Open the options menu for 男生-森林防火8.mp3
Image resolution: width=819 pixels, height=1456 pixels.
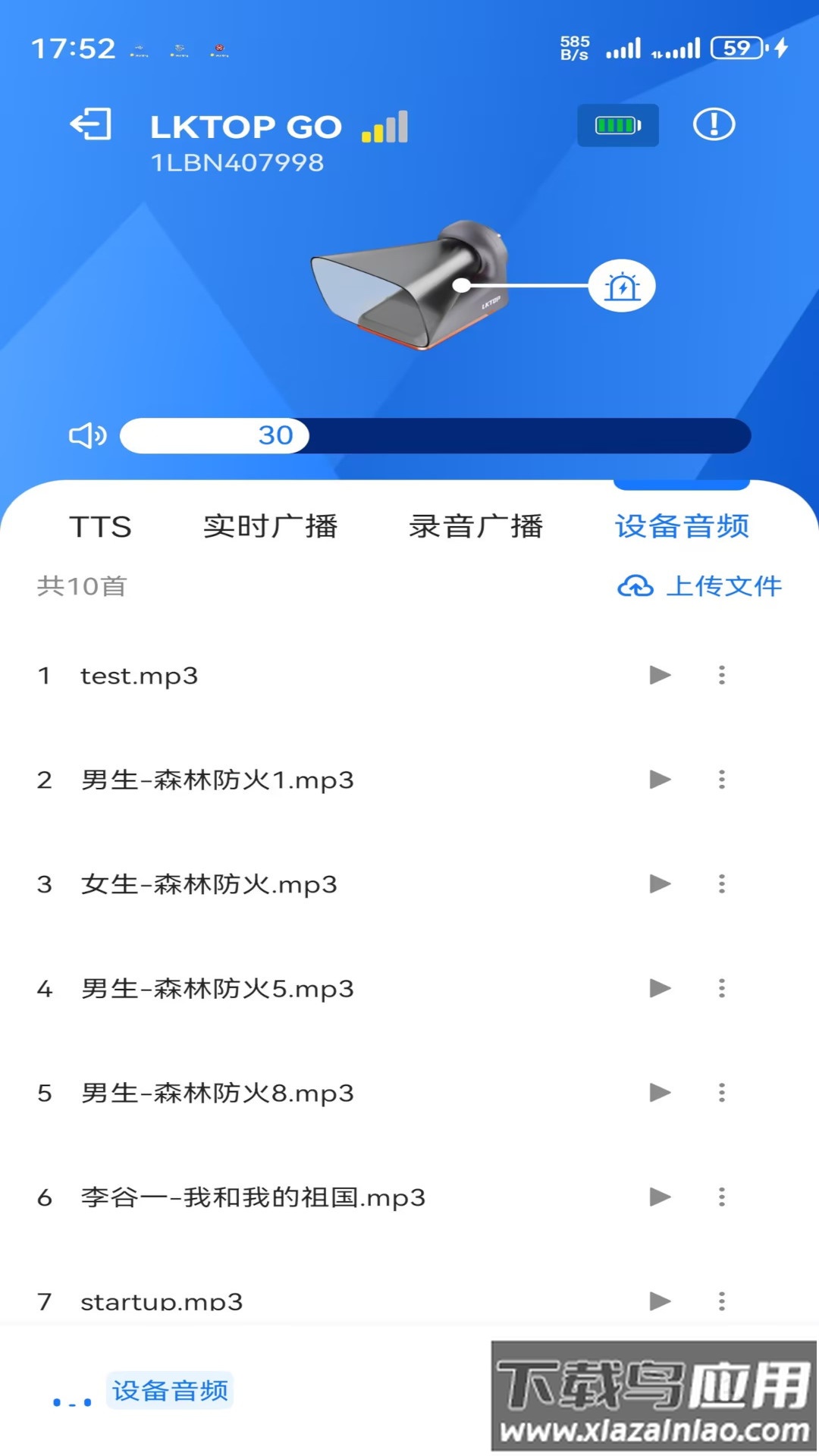pos(721,1093)
